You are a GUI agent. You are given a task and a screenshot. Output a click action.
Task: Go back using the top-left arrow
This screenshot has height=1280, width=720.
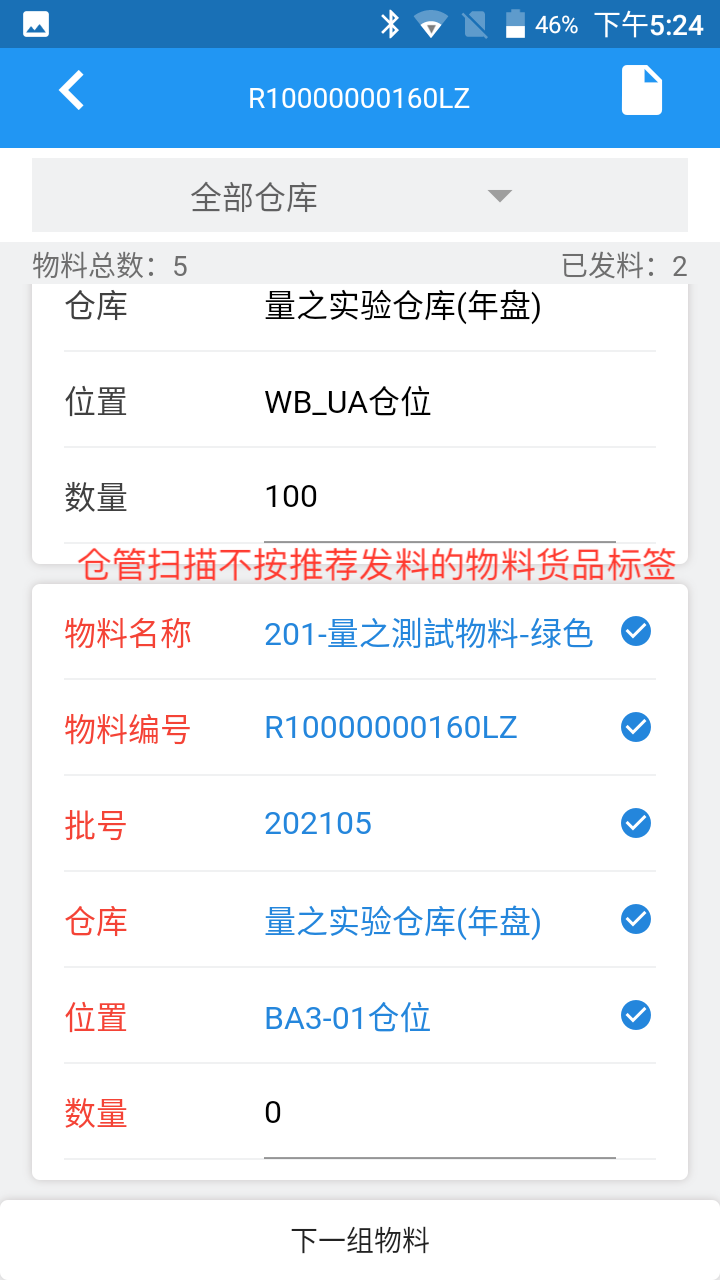pyautogui.click(x=71, y=91)
